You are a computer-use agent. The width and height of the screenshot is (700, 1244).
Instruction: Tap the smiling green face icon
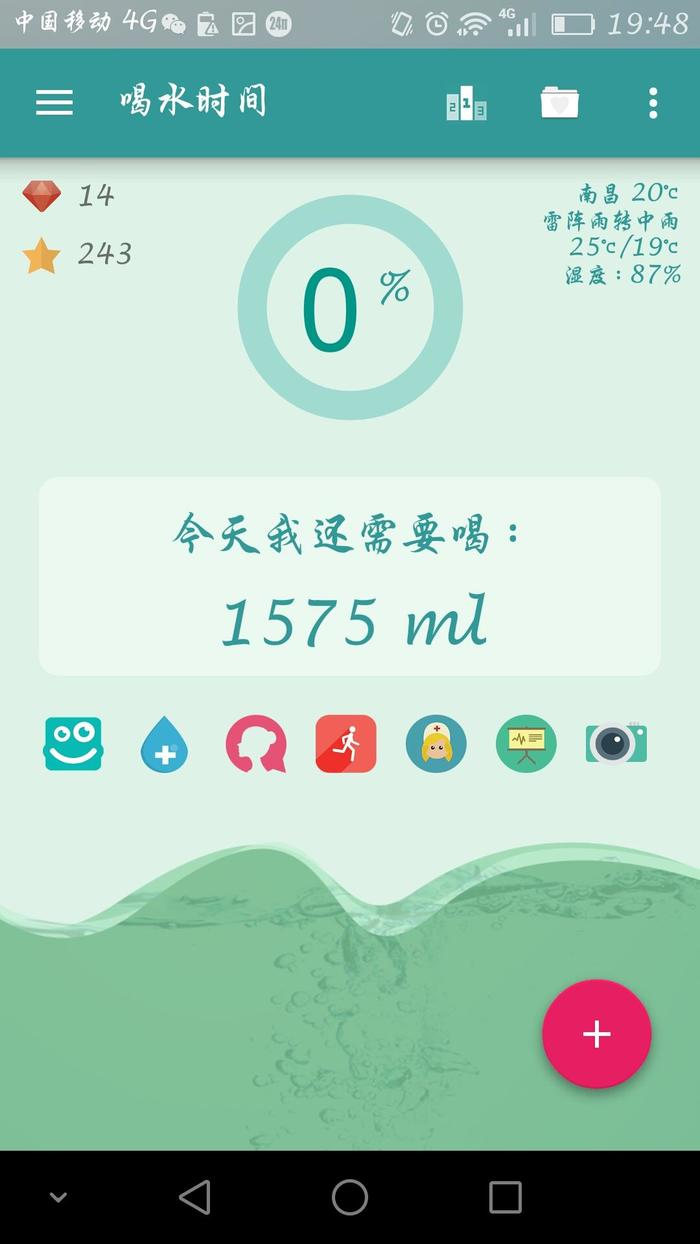(x=73, y=744)
